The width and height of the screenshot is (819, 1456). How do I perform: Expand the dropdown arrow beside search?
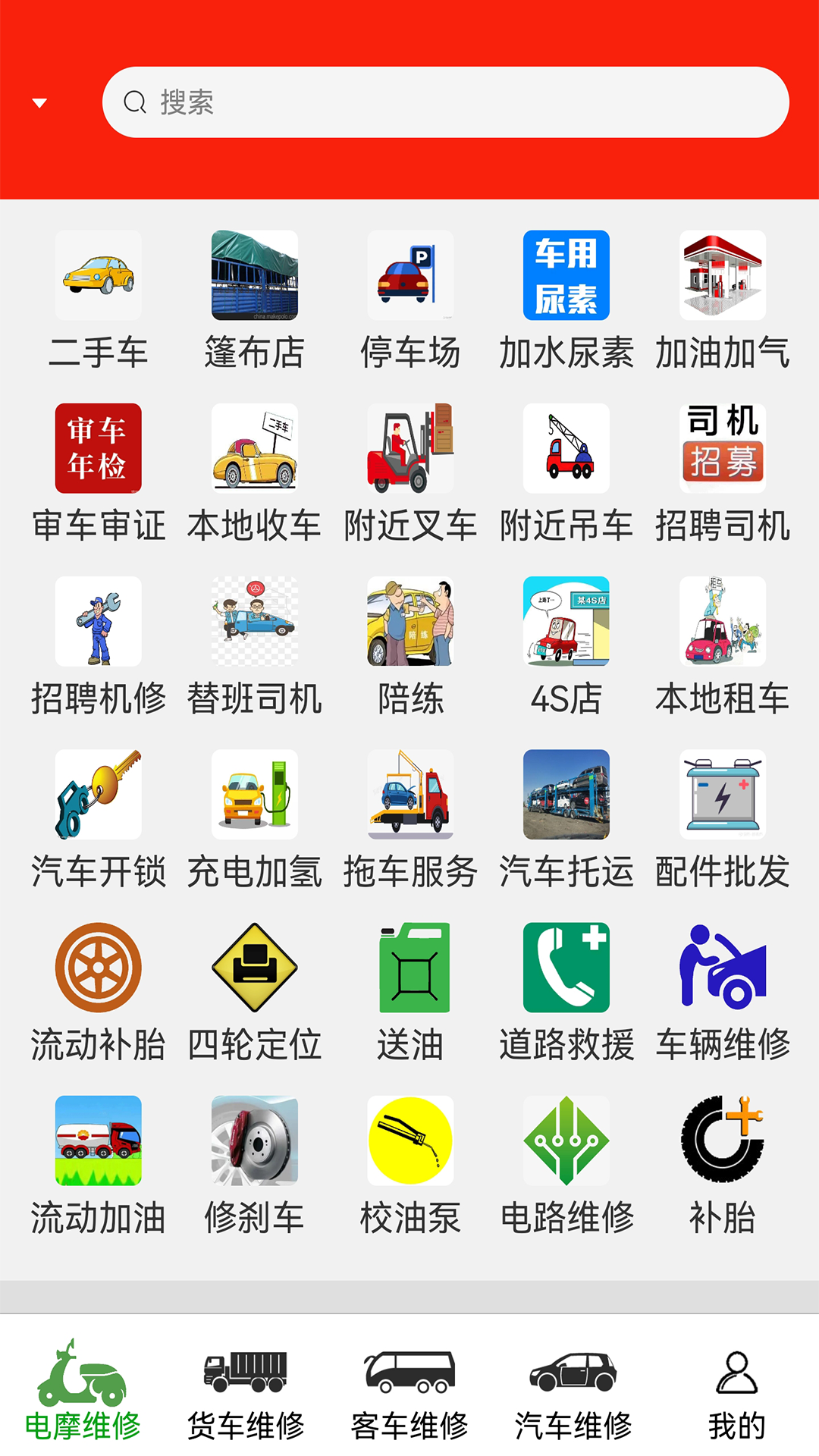[x=40, y=103]
